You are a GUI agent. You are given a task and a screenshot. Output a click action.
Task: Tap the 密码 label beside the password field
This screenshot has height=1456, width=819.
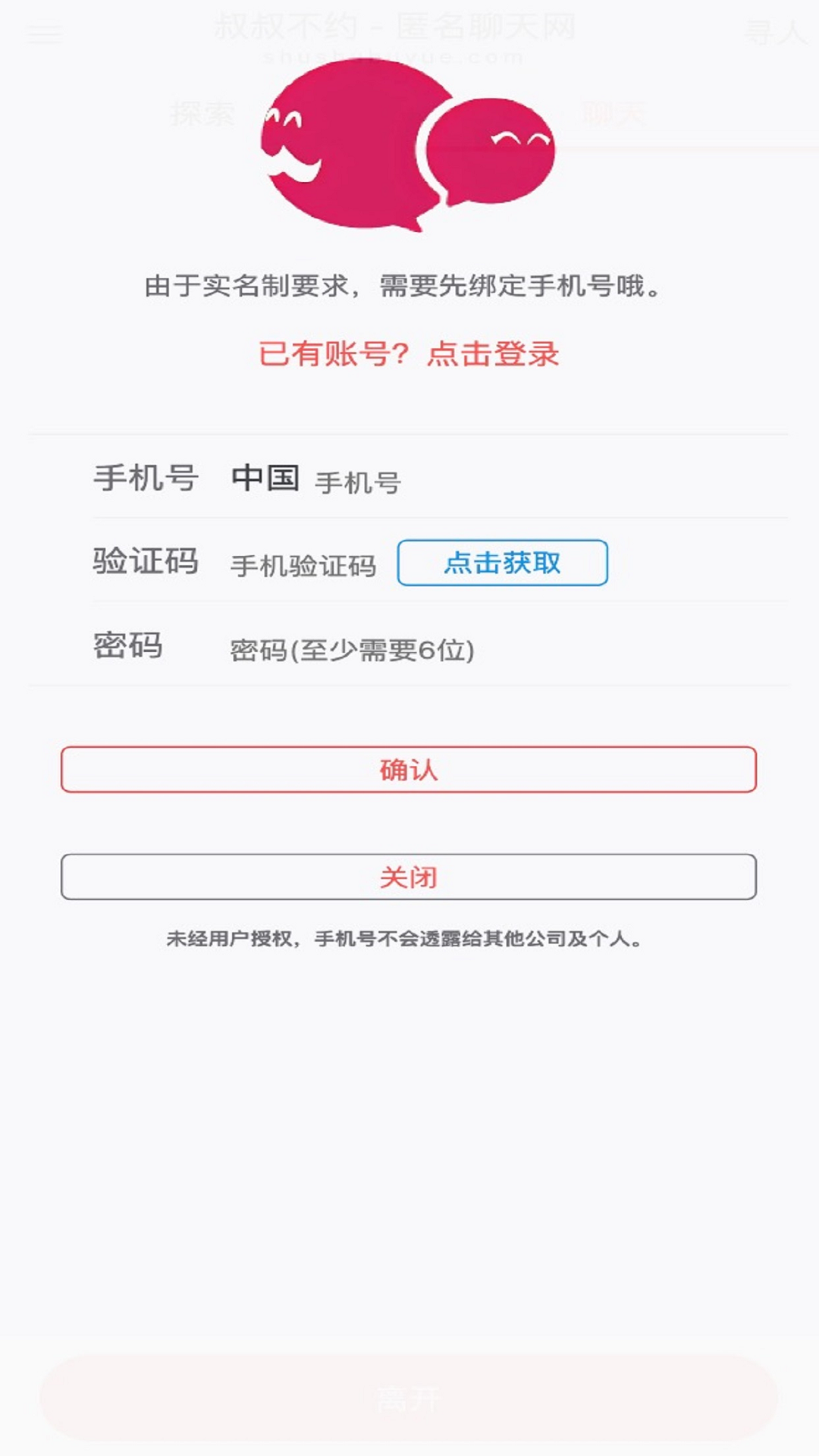(126, 648)
